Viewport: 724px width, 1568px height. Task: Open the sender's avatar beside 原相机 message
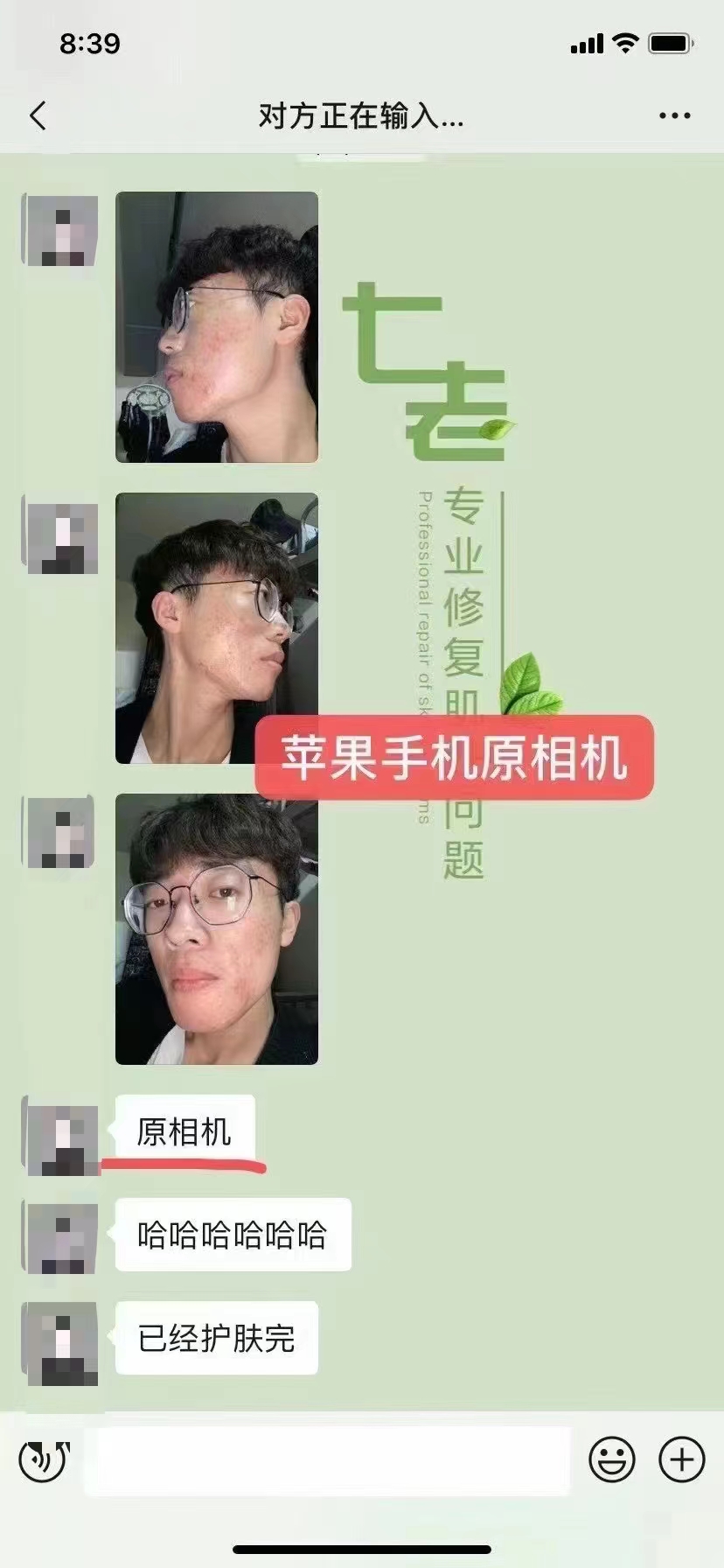click(61, 1137)
